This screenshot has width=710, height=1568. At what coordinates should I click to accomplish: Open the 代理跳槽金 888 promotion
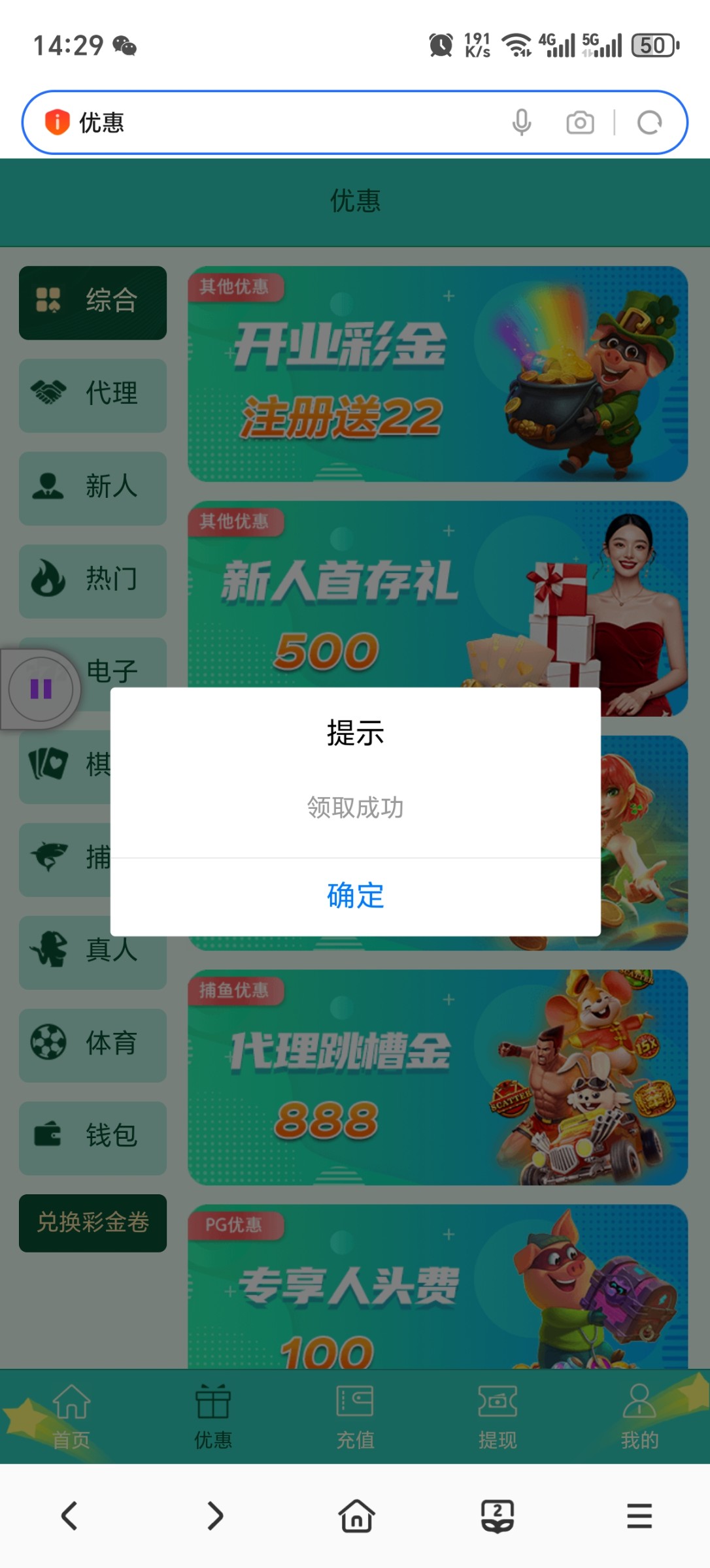pyautogui.click(x=437, y=1077)
